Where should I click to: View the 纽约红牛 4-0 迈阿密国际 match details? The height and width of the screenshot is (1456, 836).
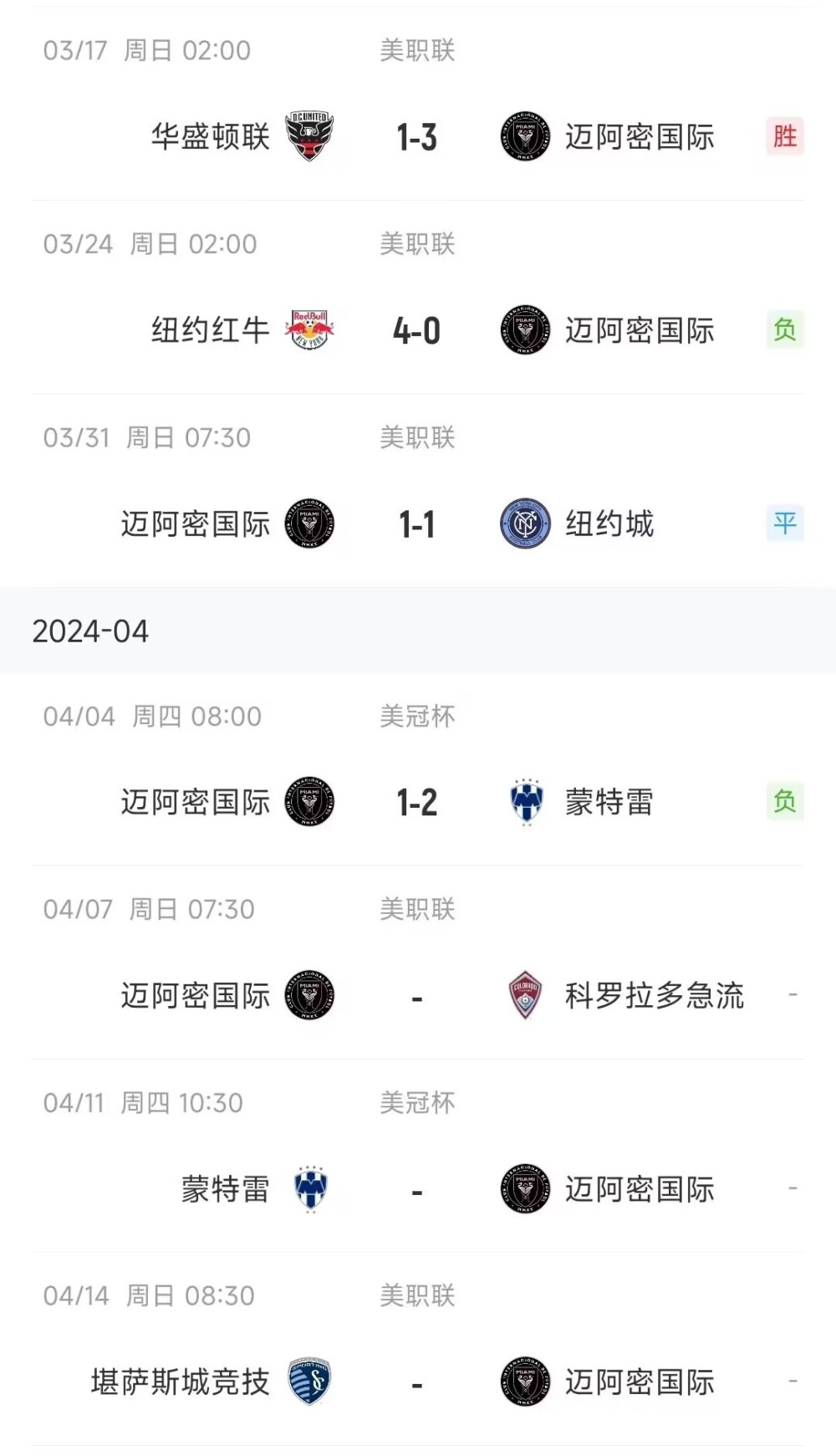pyautogui.click(x=416, y=331)
